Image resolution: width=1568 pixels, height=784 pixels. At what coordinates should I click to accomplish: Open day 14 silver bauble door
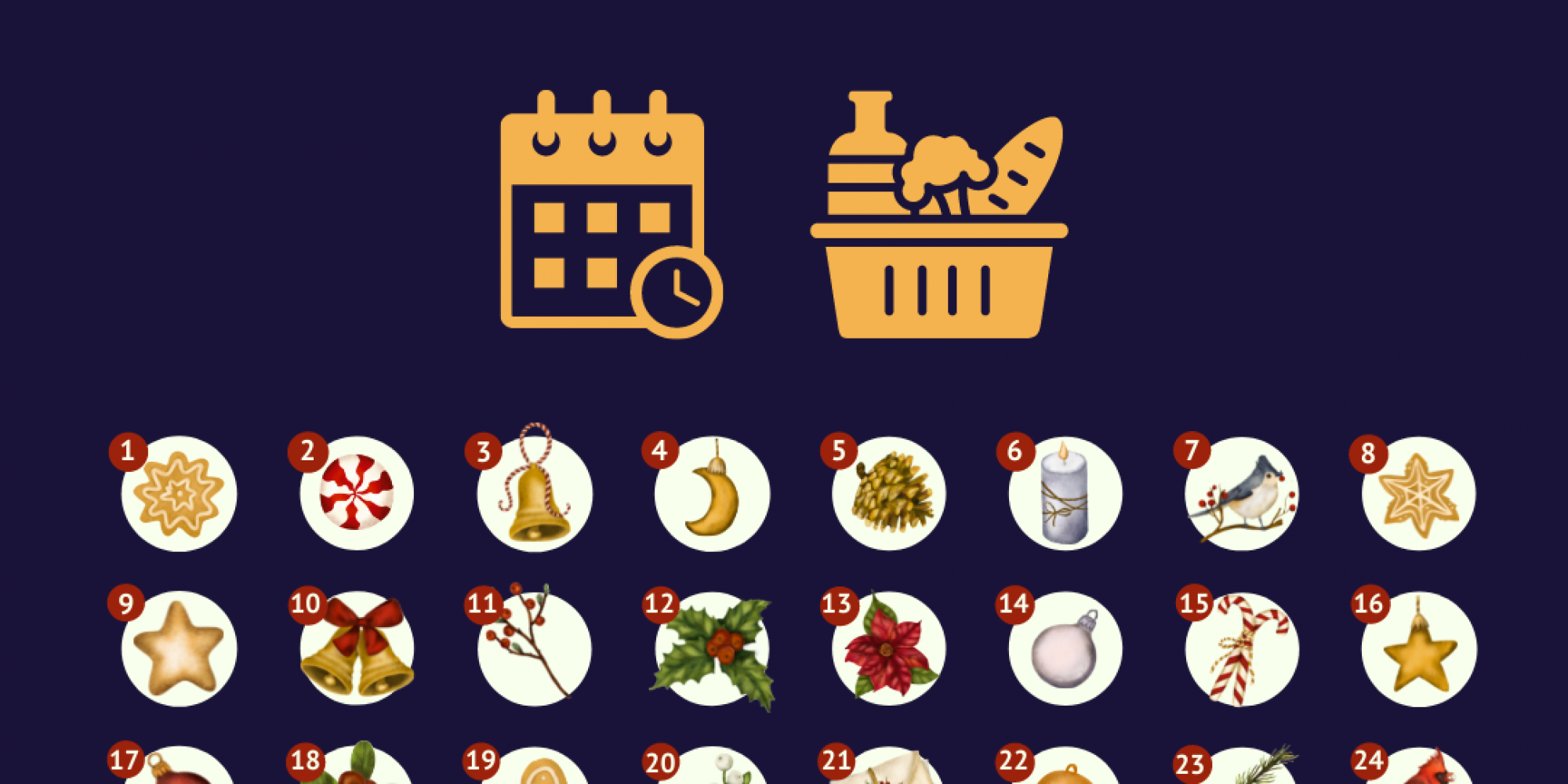point(1065,649)
